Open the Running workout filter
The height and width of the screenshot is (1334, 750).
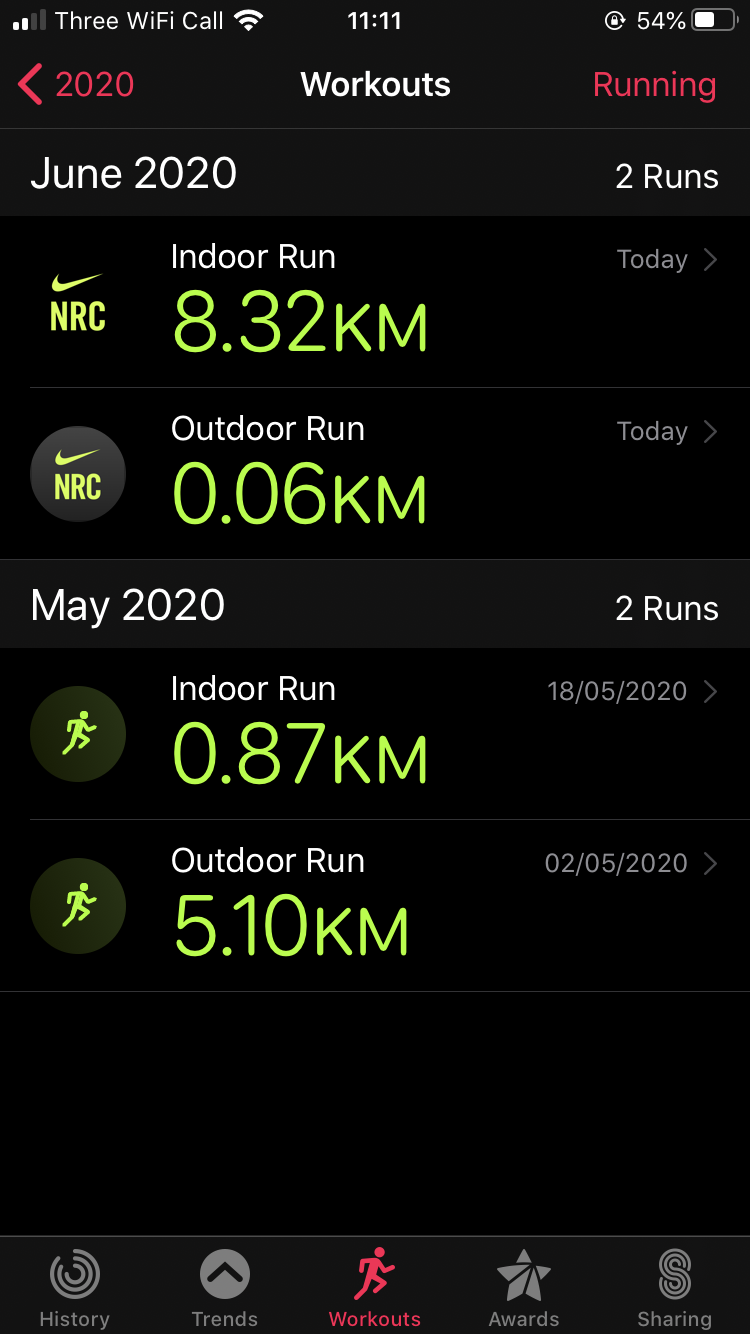[654, 85]
